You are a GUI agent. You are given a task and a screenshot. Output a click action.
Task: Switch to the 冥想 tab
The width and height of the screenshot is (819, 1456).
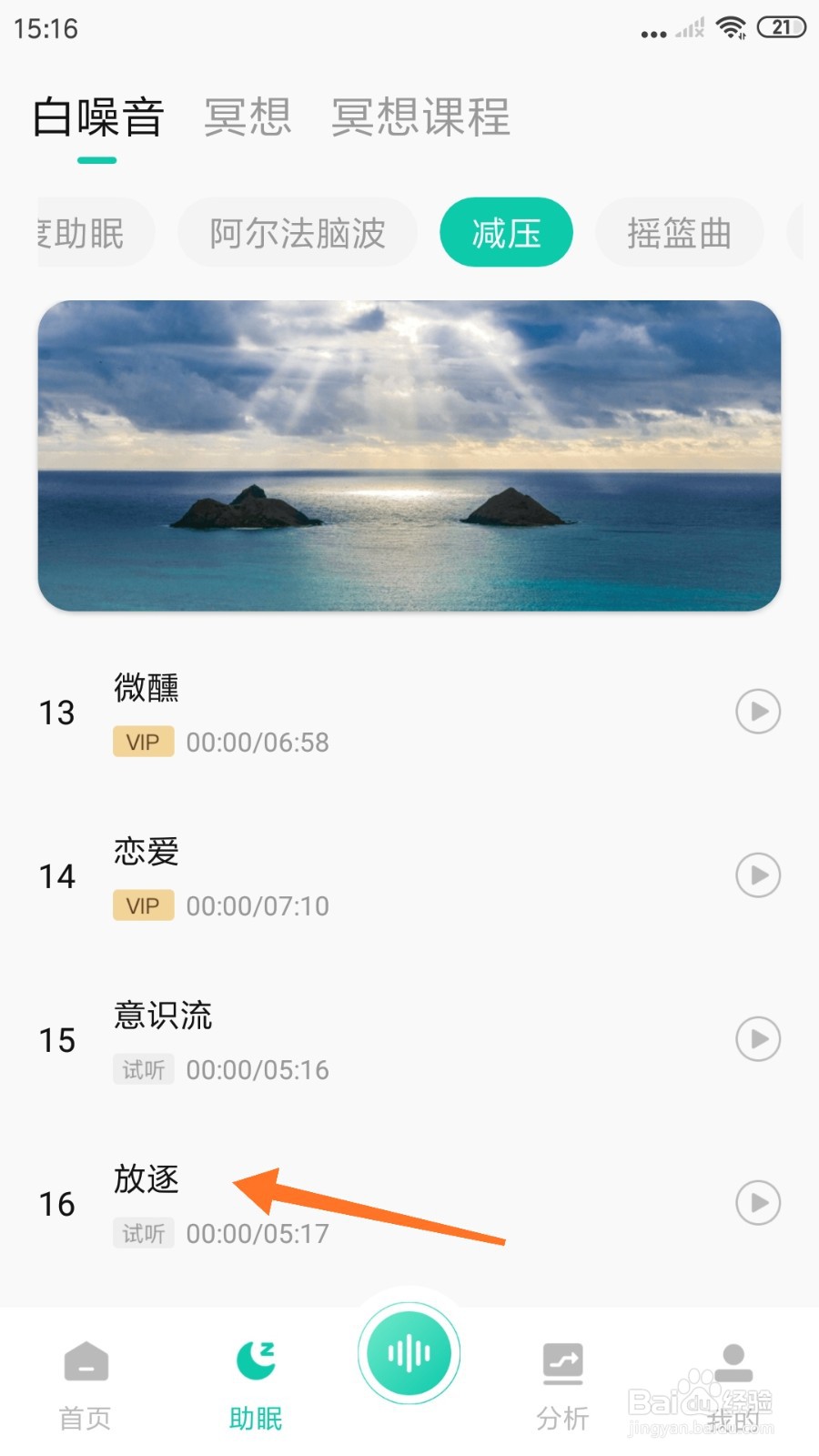(x=248, y=117)
